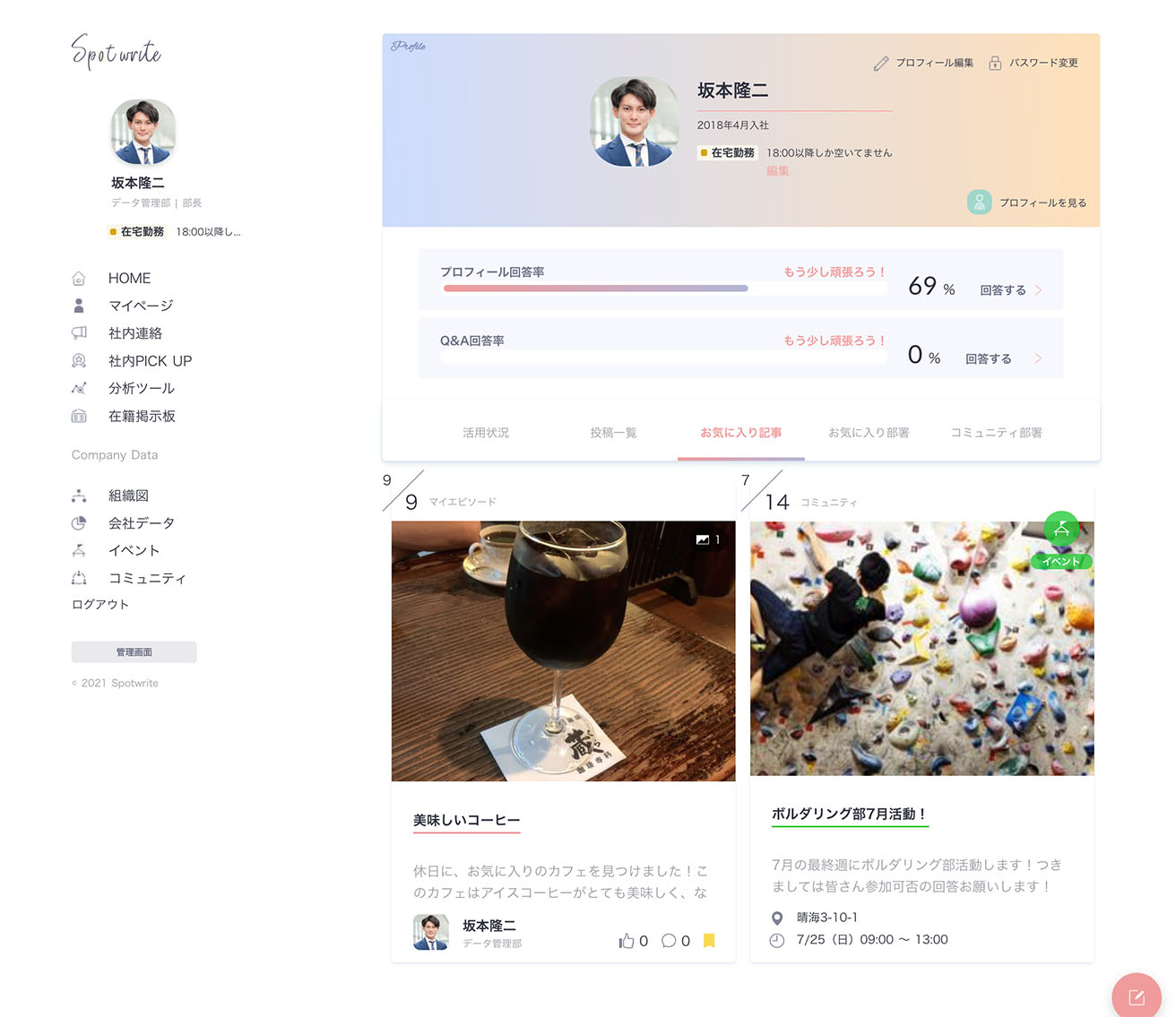1176x1017 pixels.
Task: Open パスワード変更 to change the password
Action: (x=1033, y=63)
